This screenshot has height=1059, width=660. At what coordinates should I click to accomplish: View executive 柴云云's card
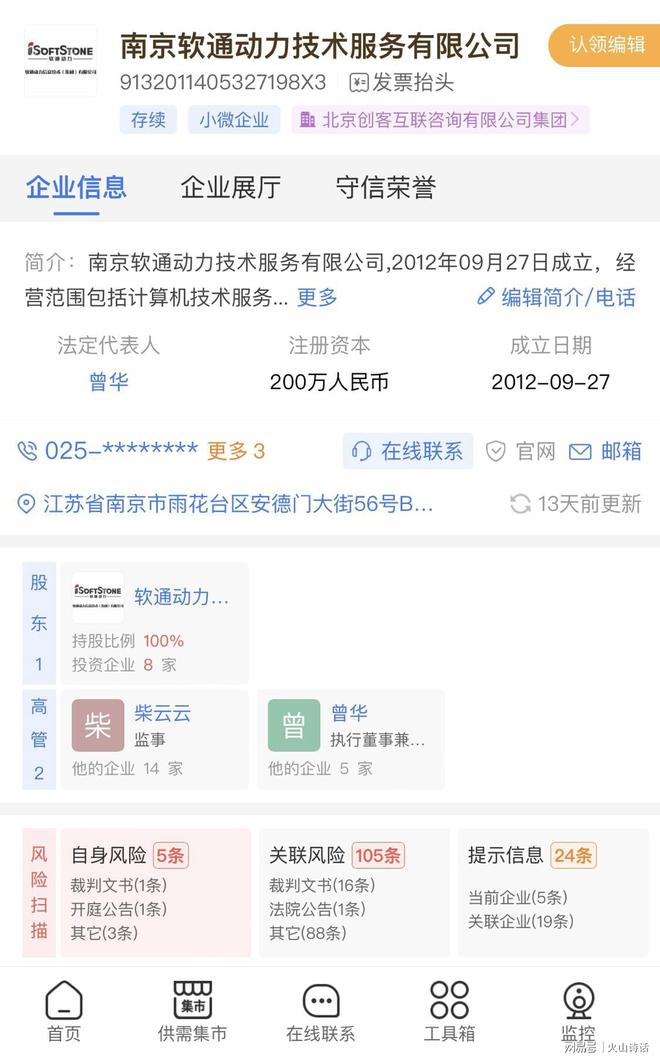pyautogui.click(x=155, y=740)
